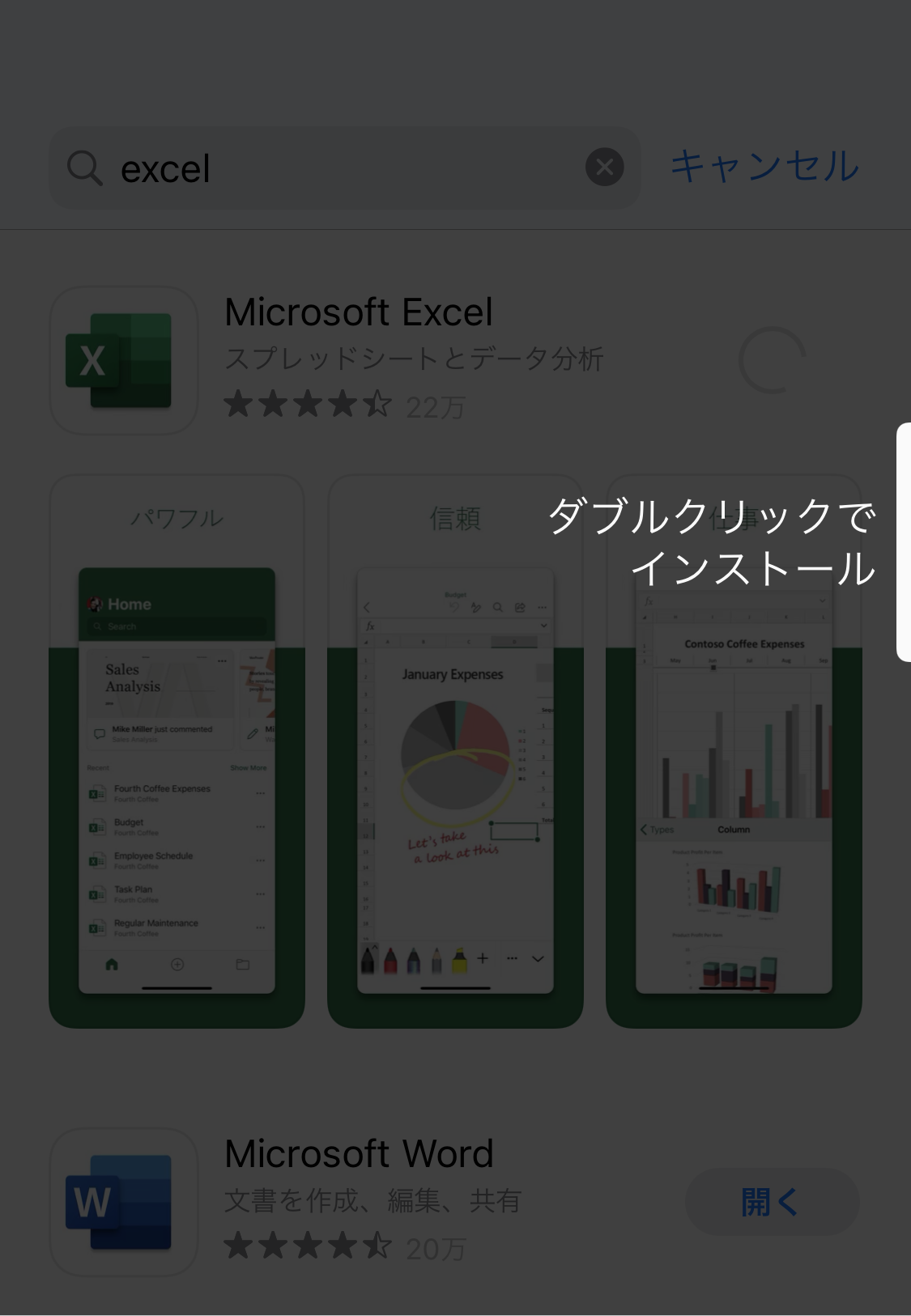Open the Microsoft Word app page
This screenshot has height=1316, width=911.
click(358, 1154)
